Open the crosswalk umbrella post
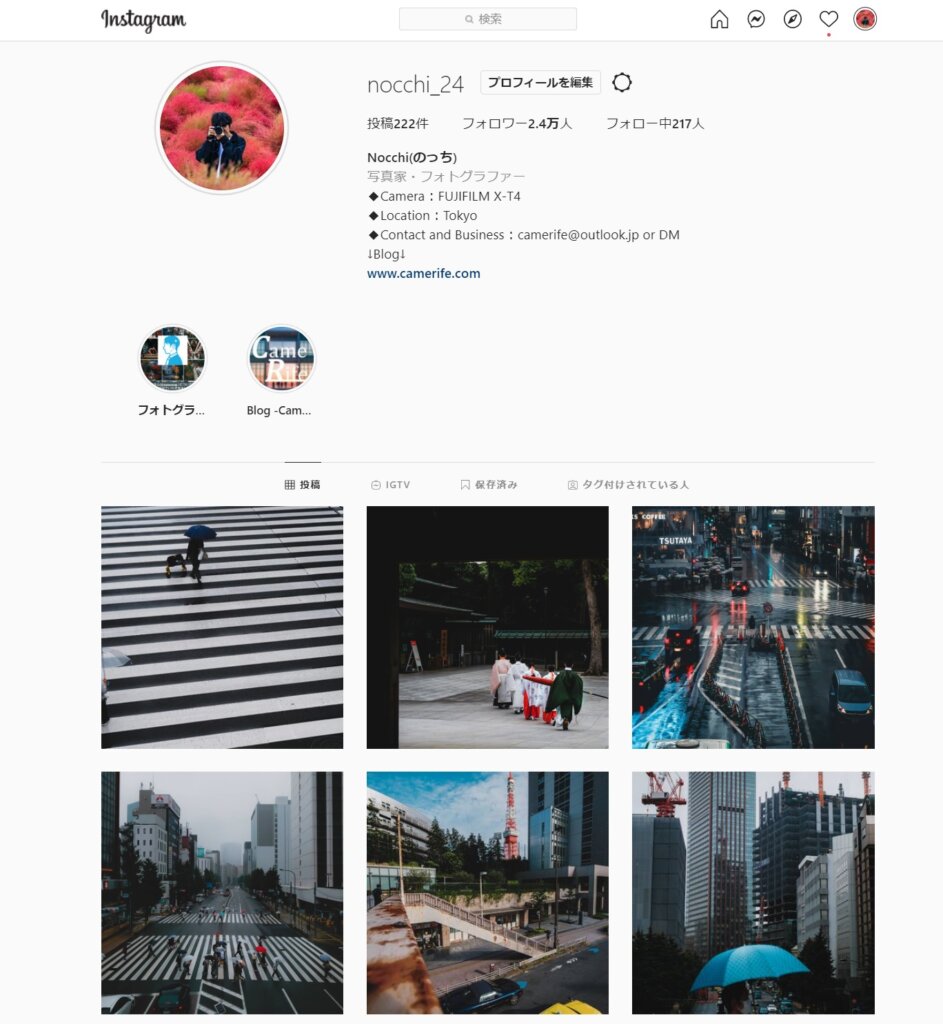Viewport: 943px width, 1024px height. point(222,627)
